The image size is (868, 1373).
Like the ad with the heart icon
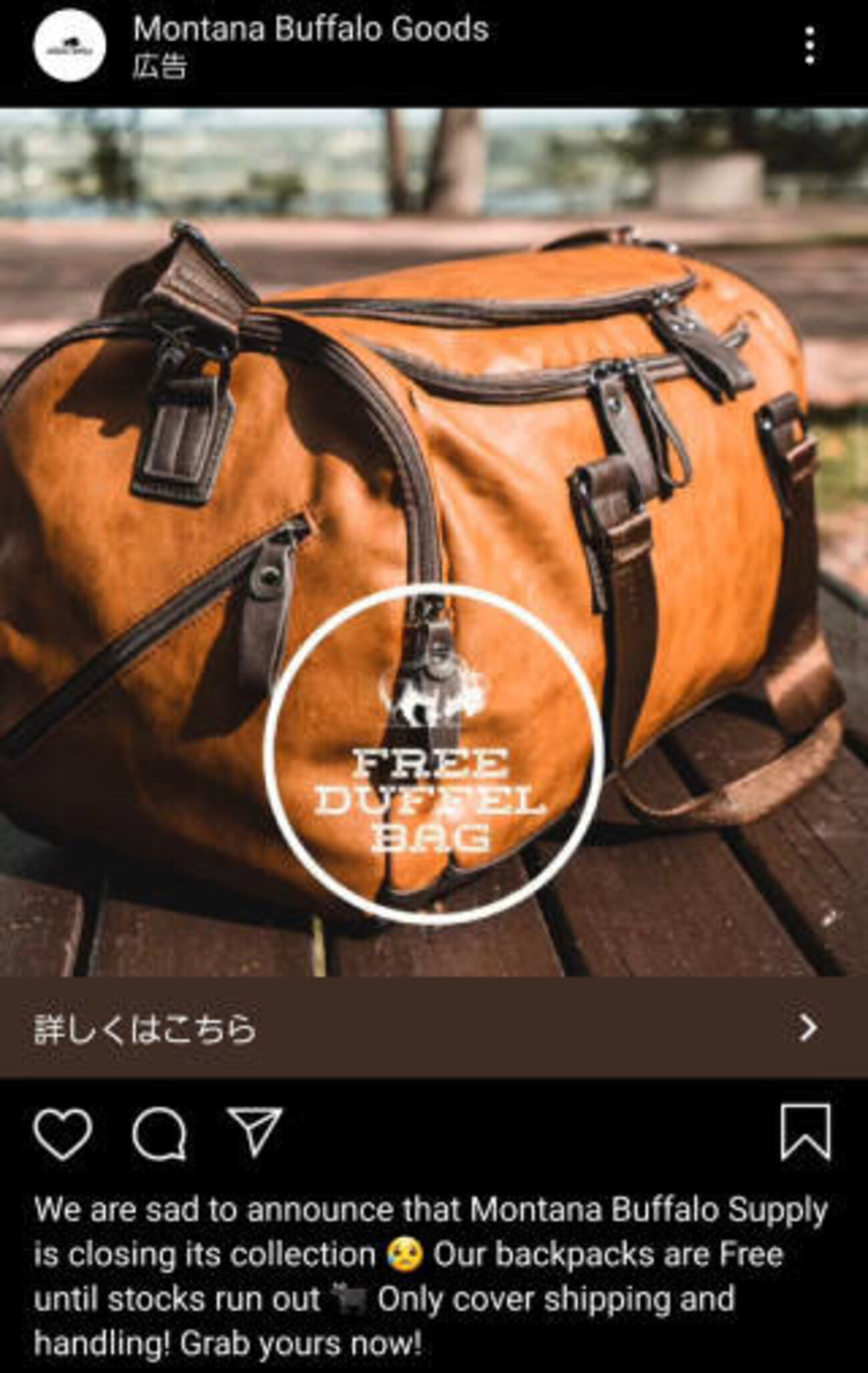click(62, 1134)
